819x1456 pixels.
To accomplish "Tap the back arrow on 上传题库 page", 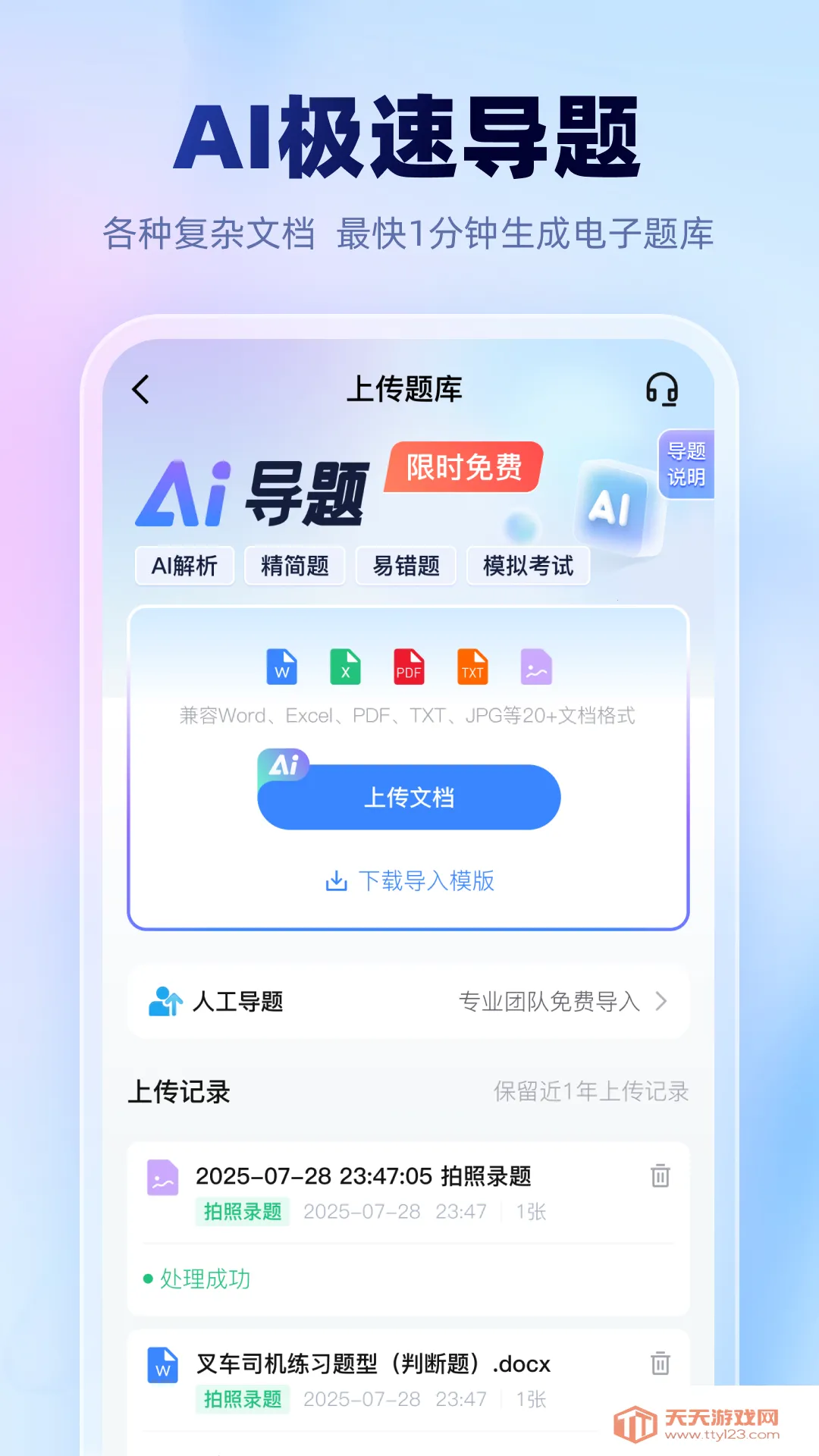I will (x=140, y=389).
